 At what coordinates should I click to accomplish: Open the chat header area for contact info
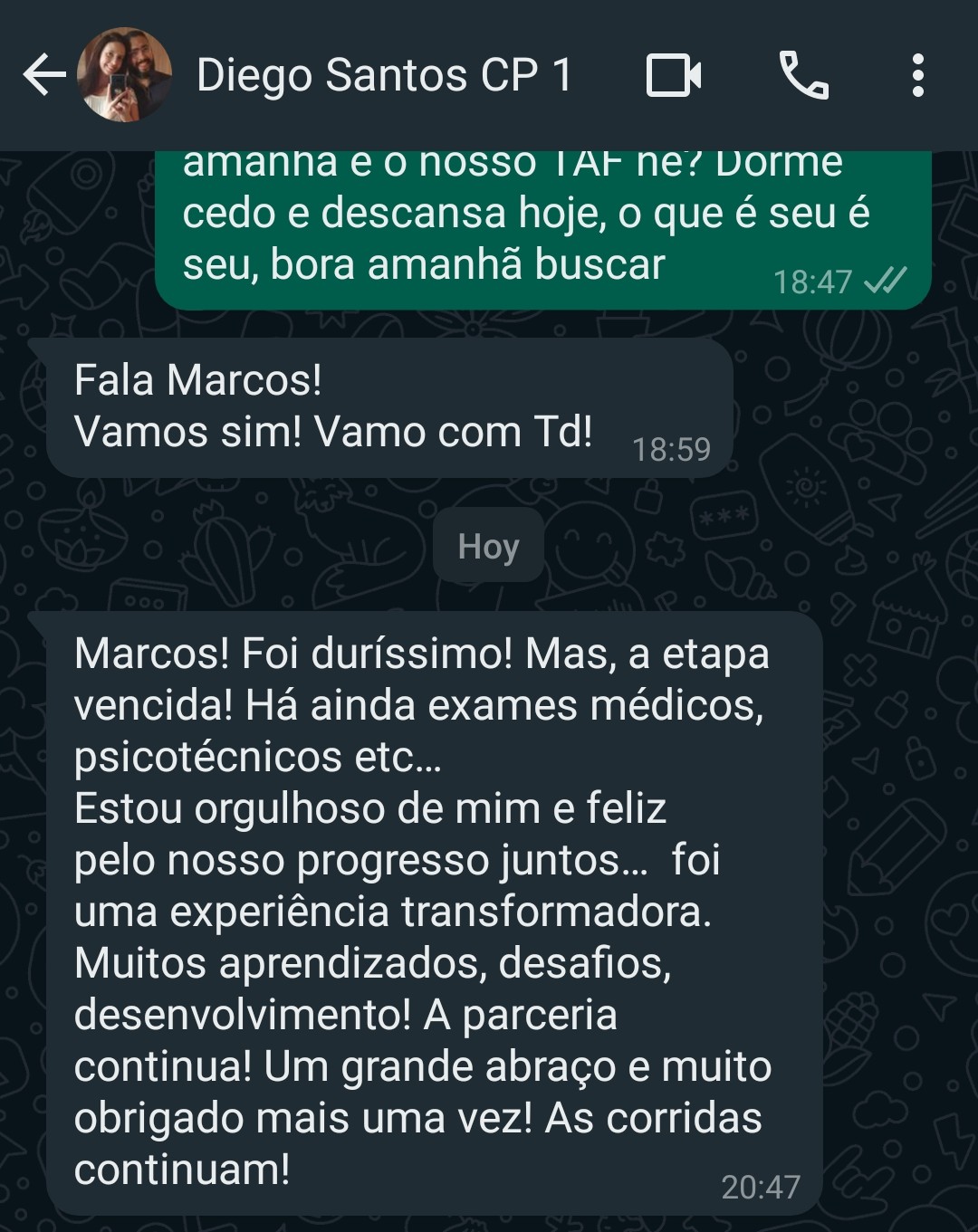[384, 77]
